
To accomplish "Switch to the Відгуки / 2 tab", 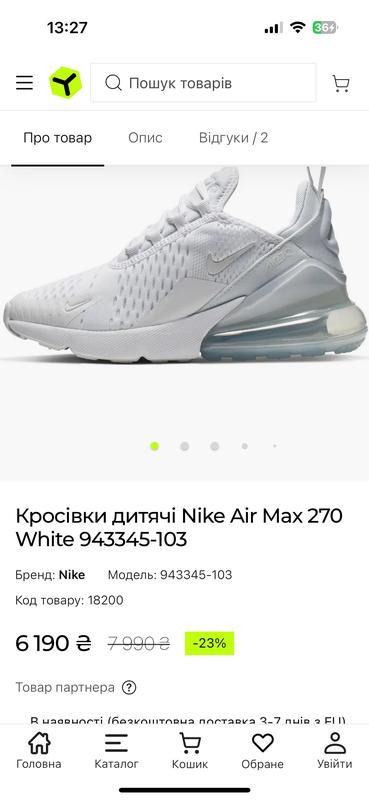I will pos(233,138).
